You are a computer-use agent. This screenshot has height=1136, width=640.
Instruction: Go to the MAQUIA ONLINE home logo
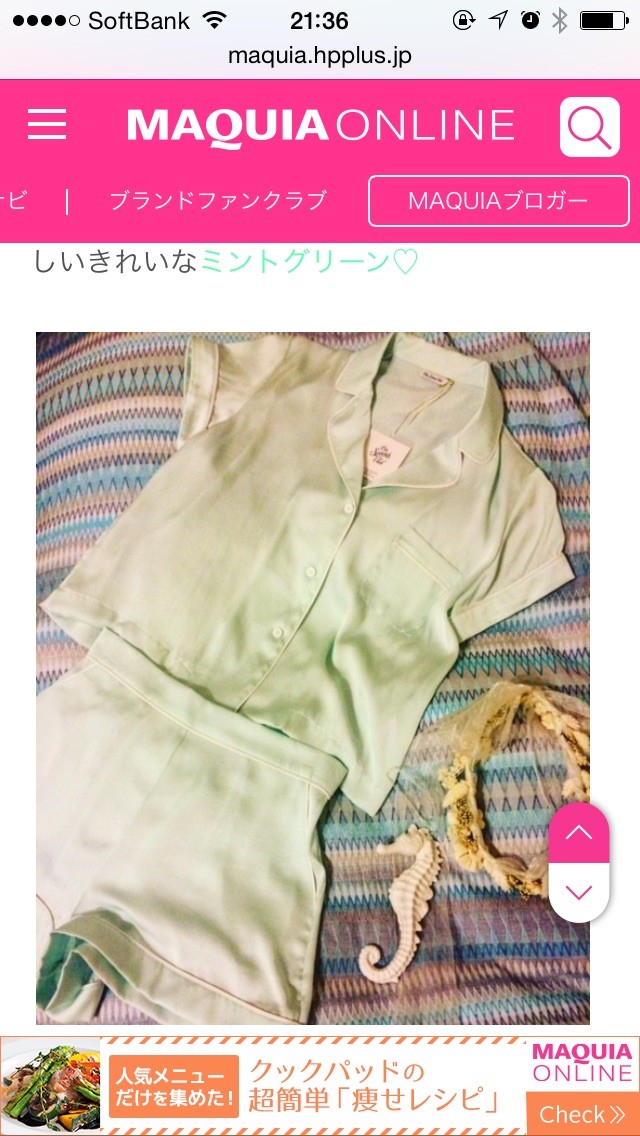(x=320, y=126)
